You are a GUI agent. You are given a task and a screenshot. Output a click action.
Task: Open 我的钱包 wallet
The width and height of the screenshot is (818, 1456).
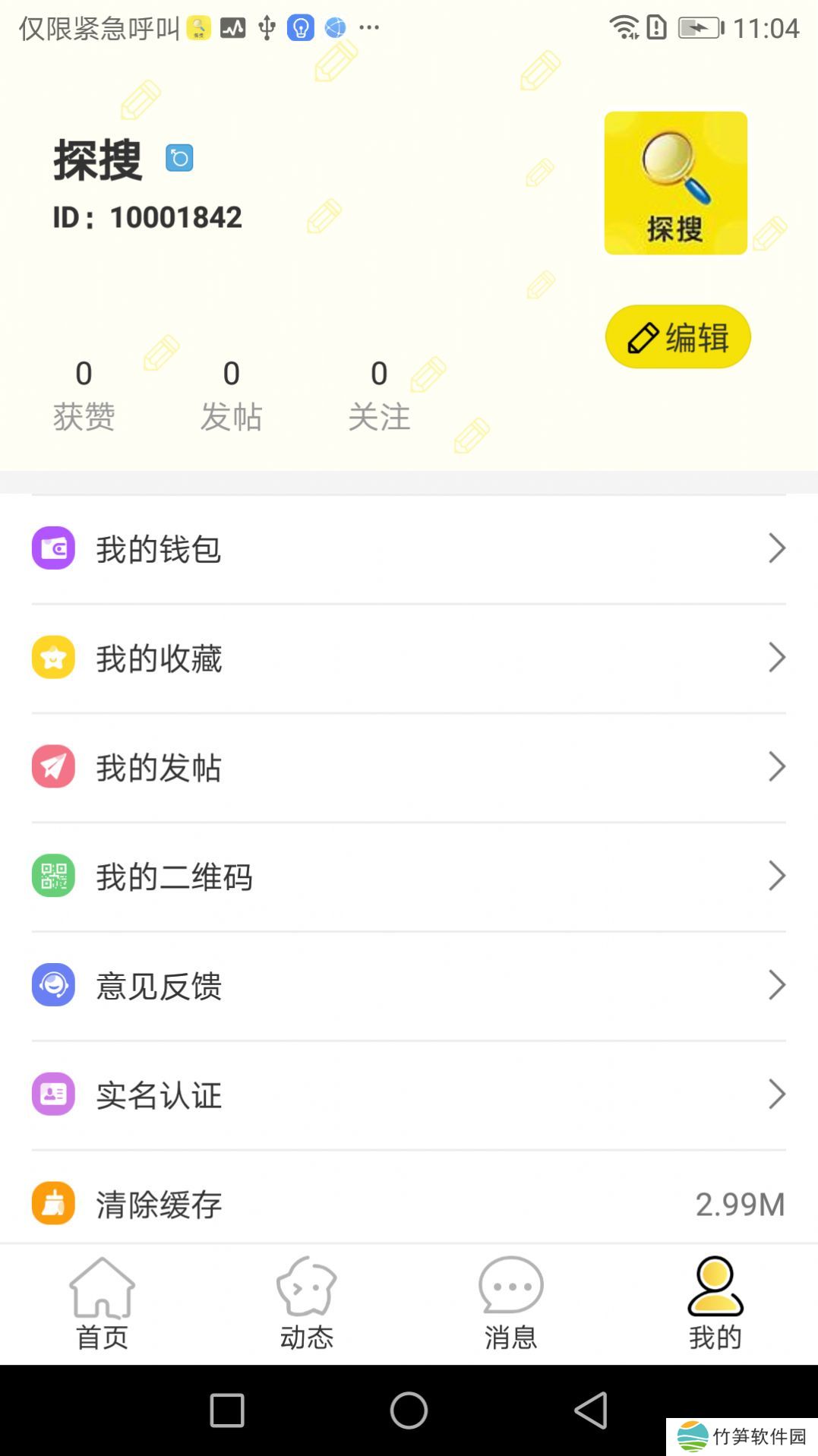tap(409, 549)
